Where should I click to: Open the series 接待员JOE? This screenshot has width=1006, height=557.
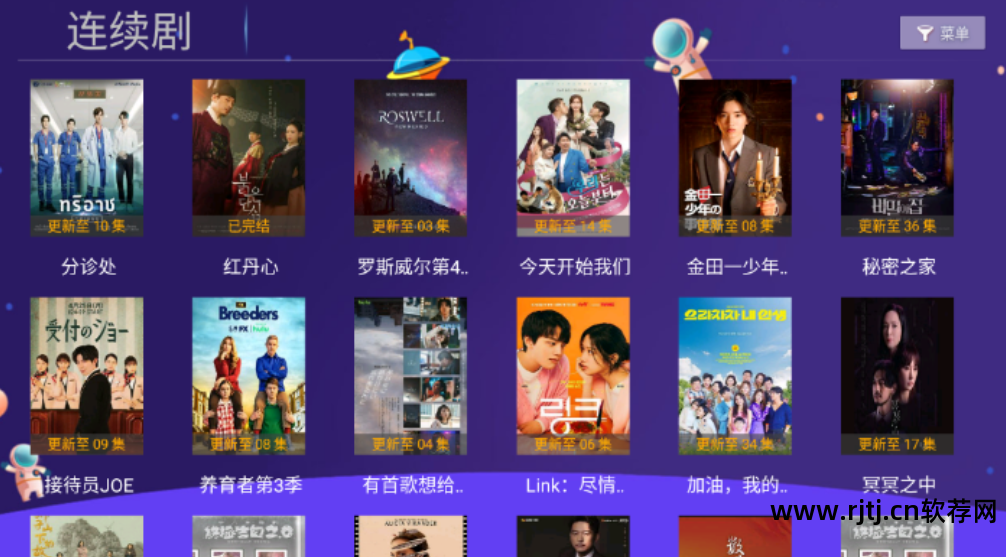point(87,376)
